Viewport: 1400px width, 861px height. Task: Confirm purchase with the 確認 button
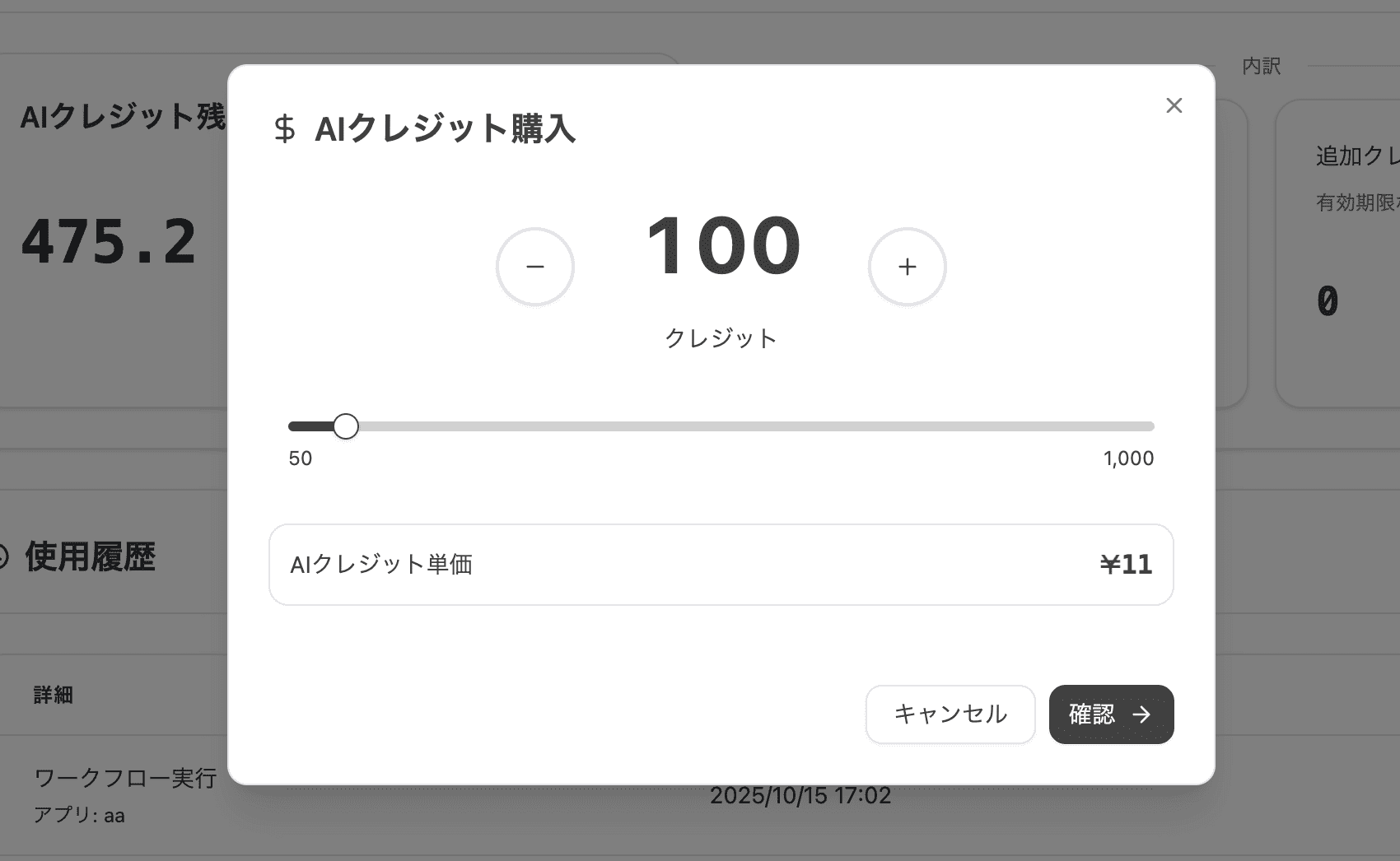click(x=1110, y=714)
